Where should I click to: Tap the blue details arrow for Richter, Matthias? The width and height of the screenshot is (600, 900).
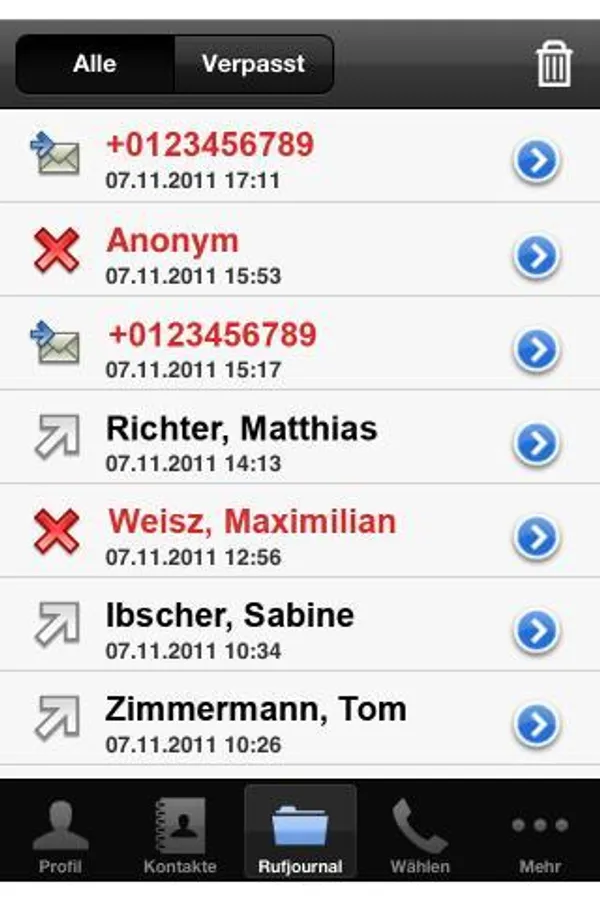[x=537, y=442]
